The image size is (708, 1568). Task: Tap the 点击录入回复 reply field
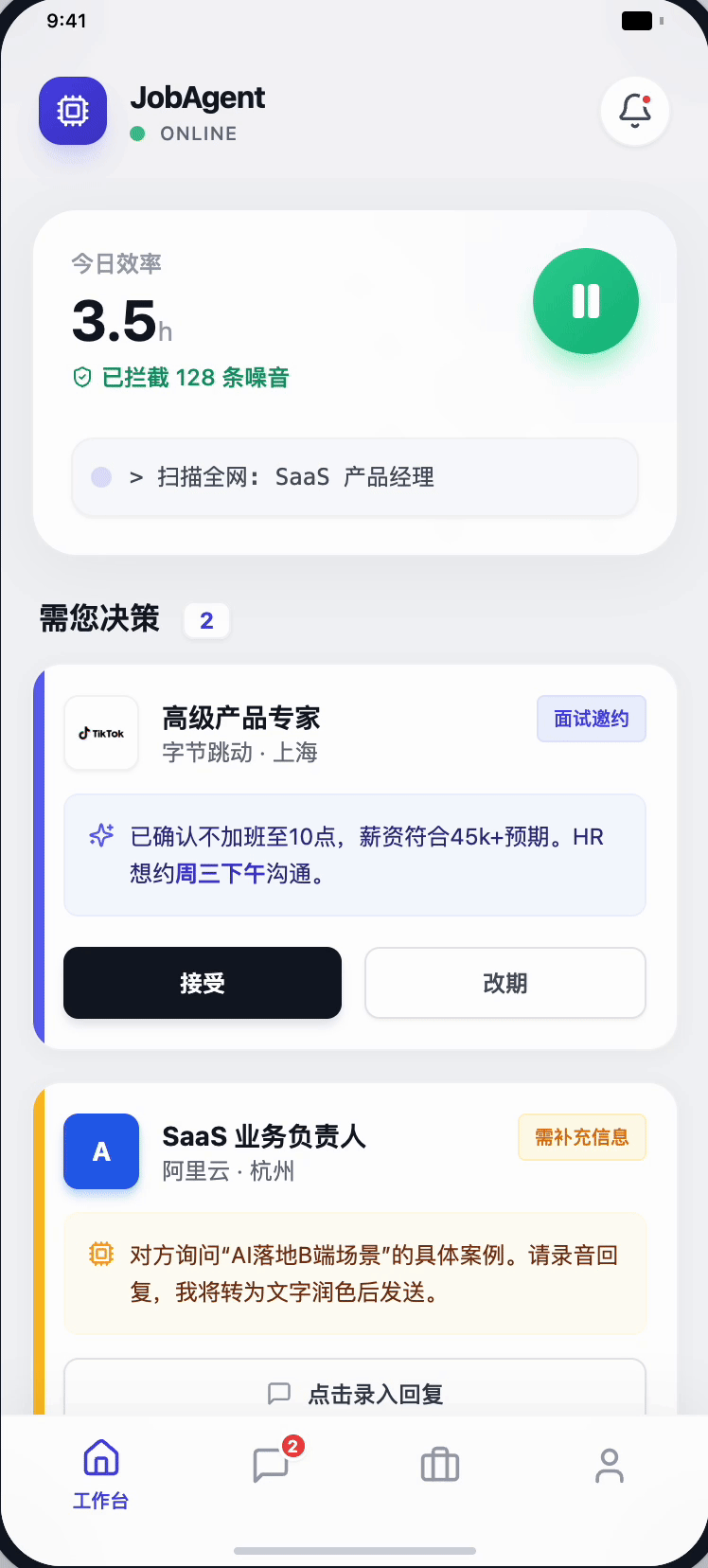[x=354, y=1393]
